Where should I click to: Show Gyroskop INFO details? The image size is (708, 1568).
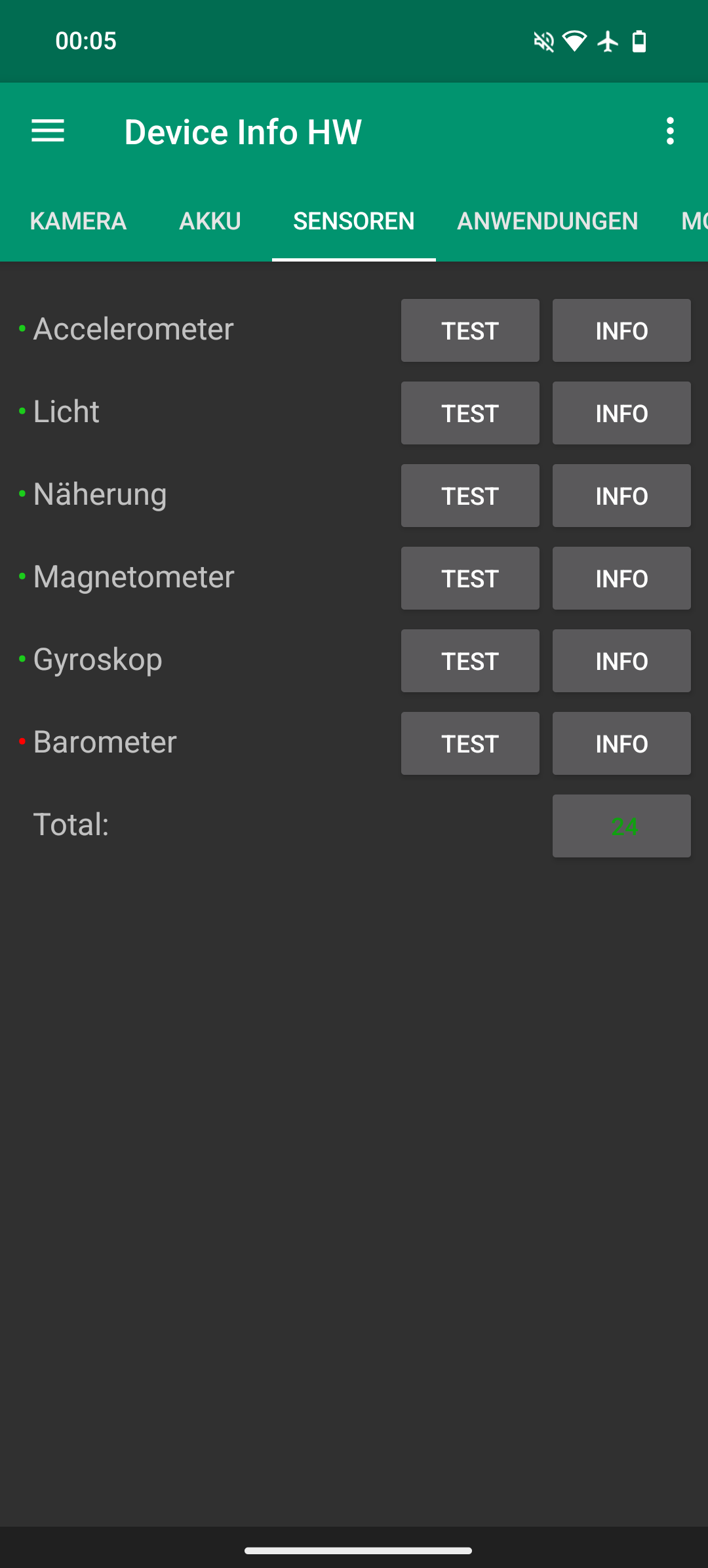point(621,661)
